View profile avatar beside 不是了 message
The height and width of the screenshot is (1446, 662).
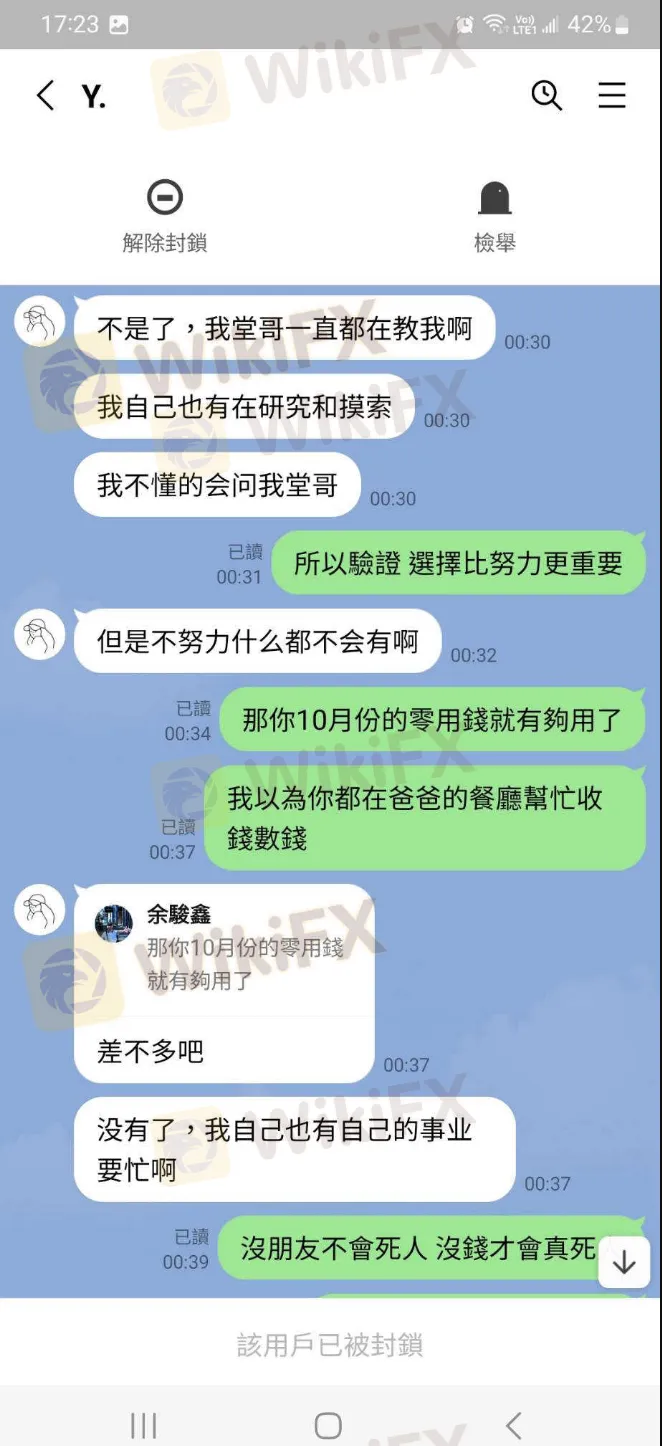pos(40,322)
